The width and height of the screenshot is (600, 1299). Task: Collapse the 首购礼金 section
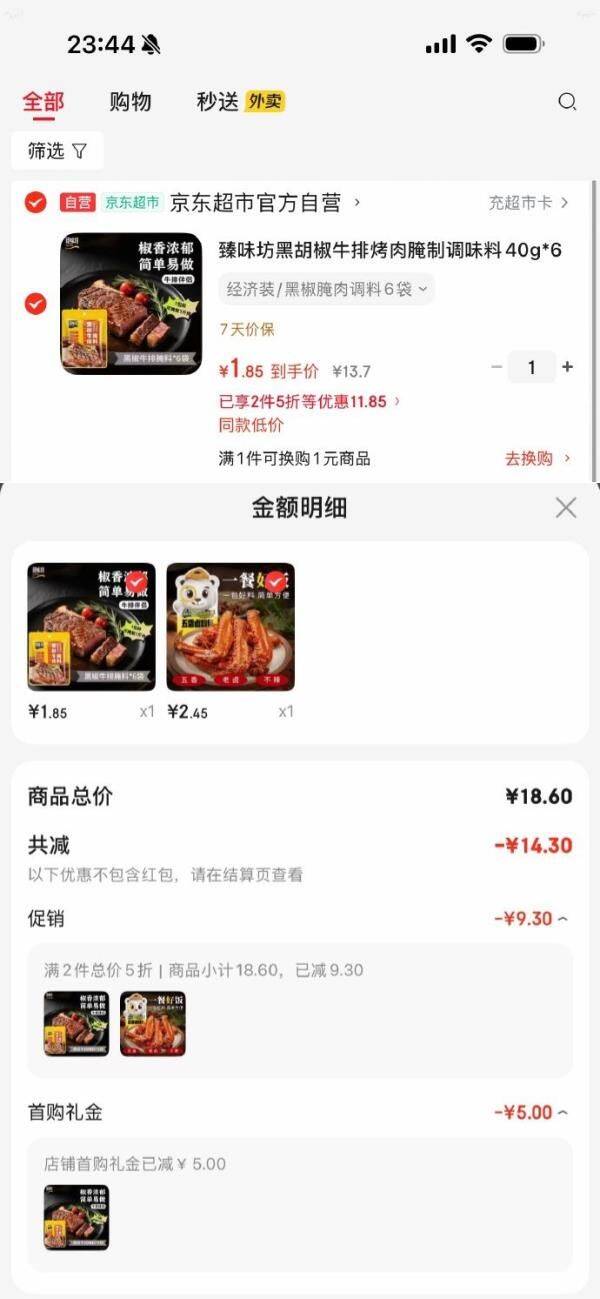tap(531, 1112)
